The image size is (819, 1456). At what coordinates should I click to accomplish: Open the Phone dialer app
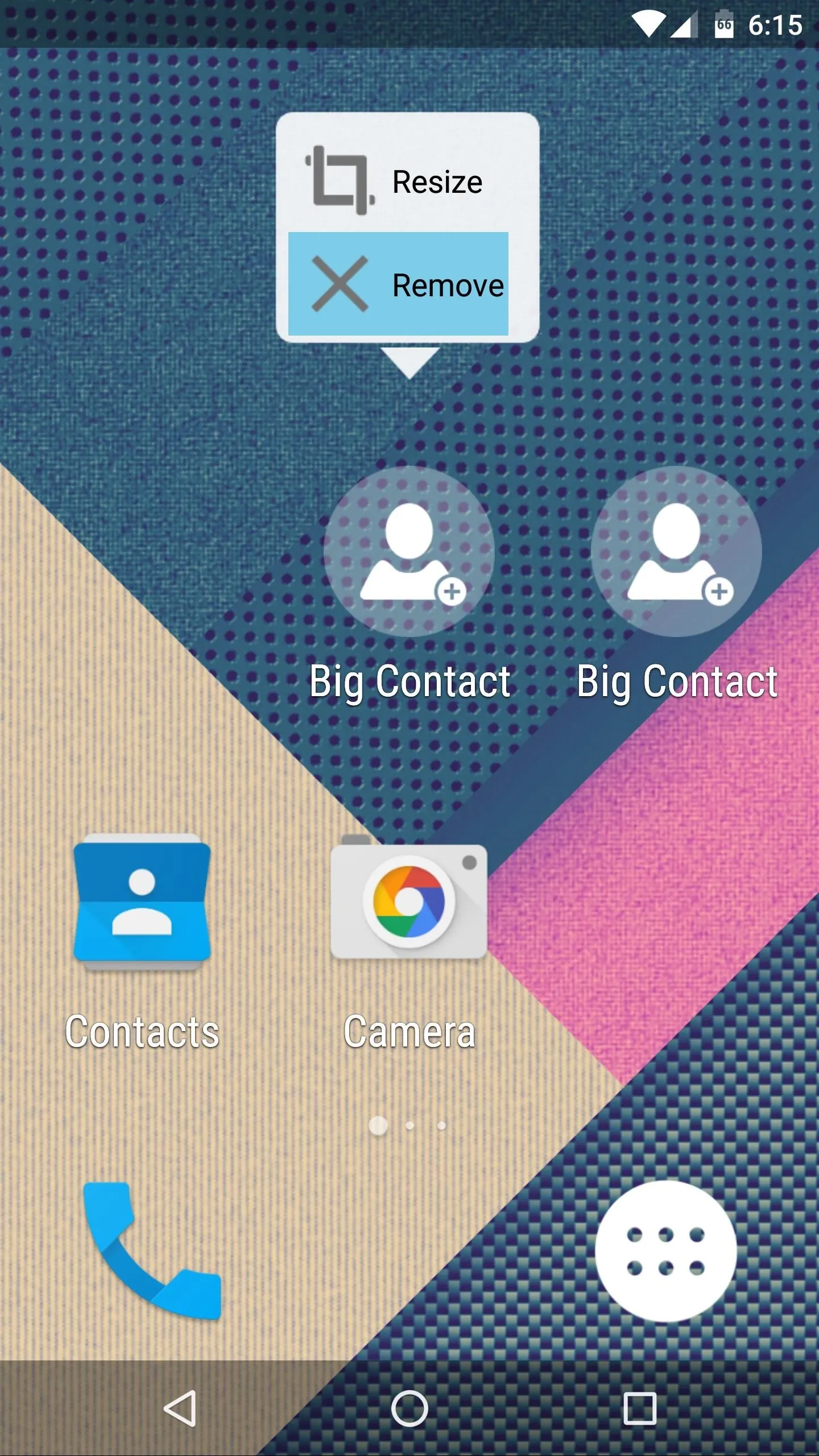click(152, 1251)
